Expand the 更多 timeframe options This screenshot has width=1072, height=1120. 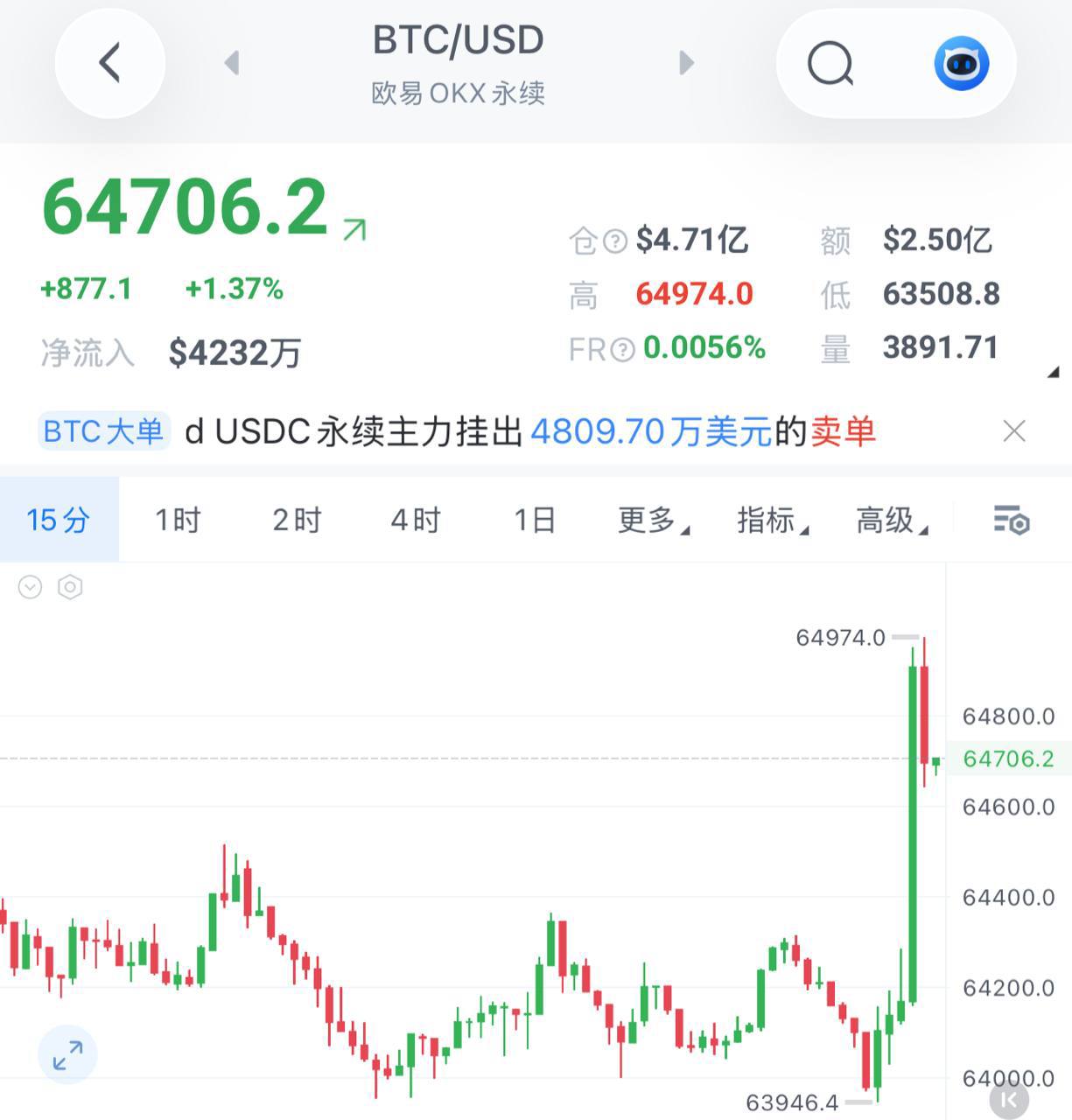click(654, 520)
